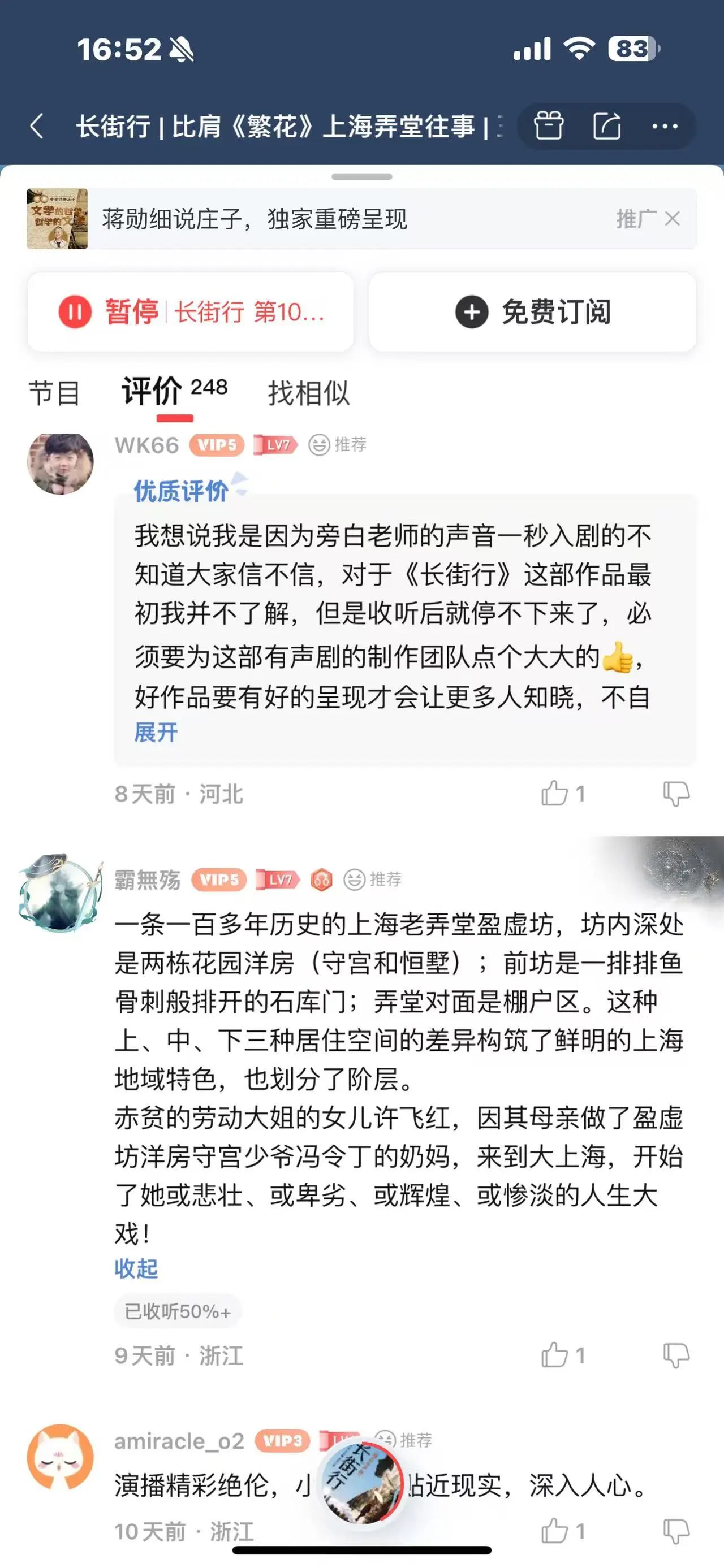Like amiracle_o2's review

coord(555,1530)
